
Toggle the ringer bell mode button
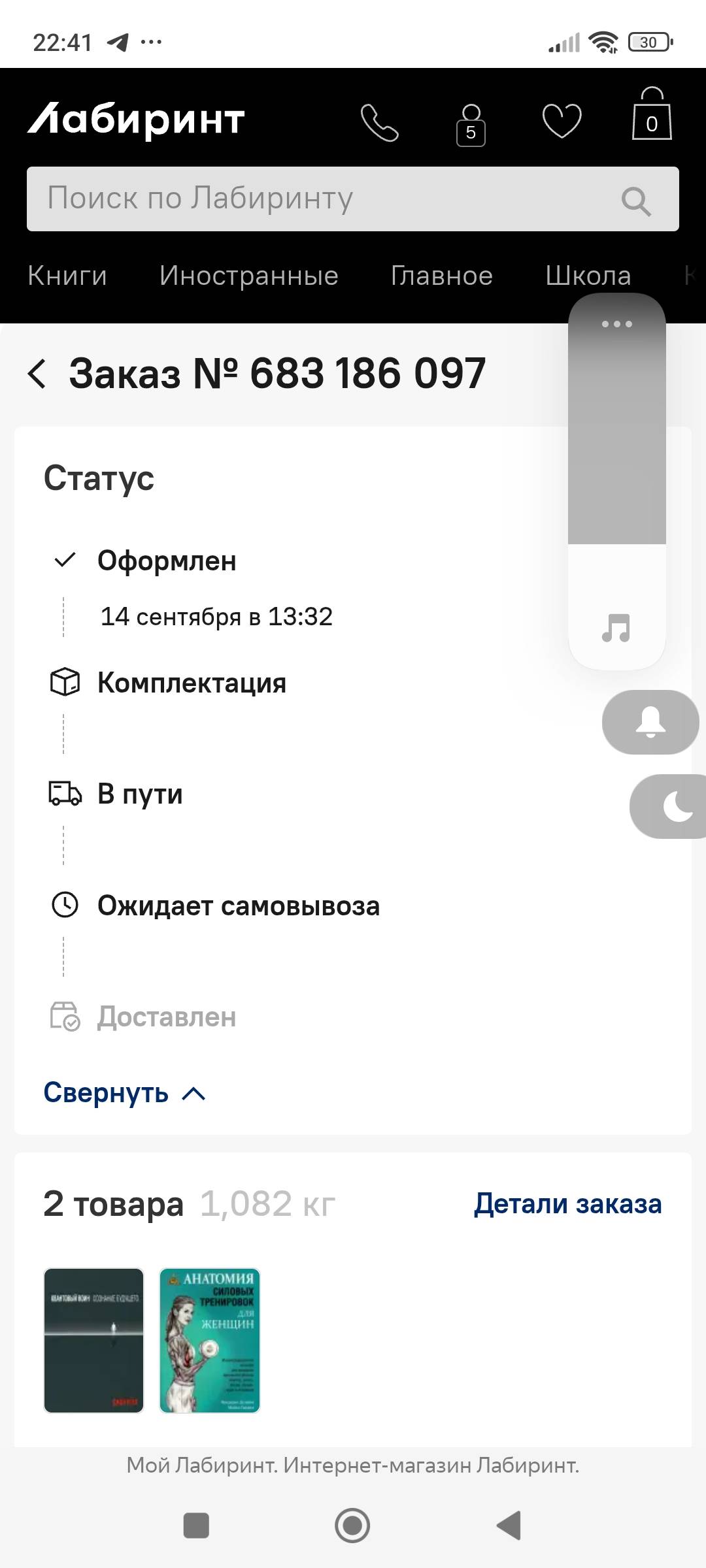[650, 722]
